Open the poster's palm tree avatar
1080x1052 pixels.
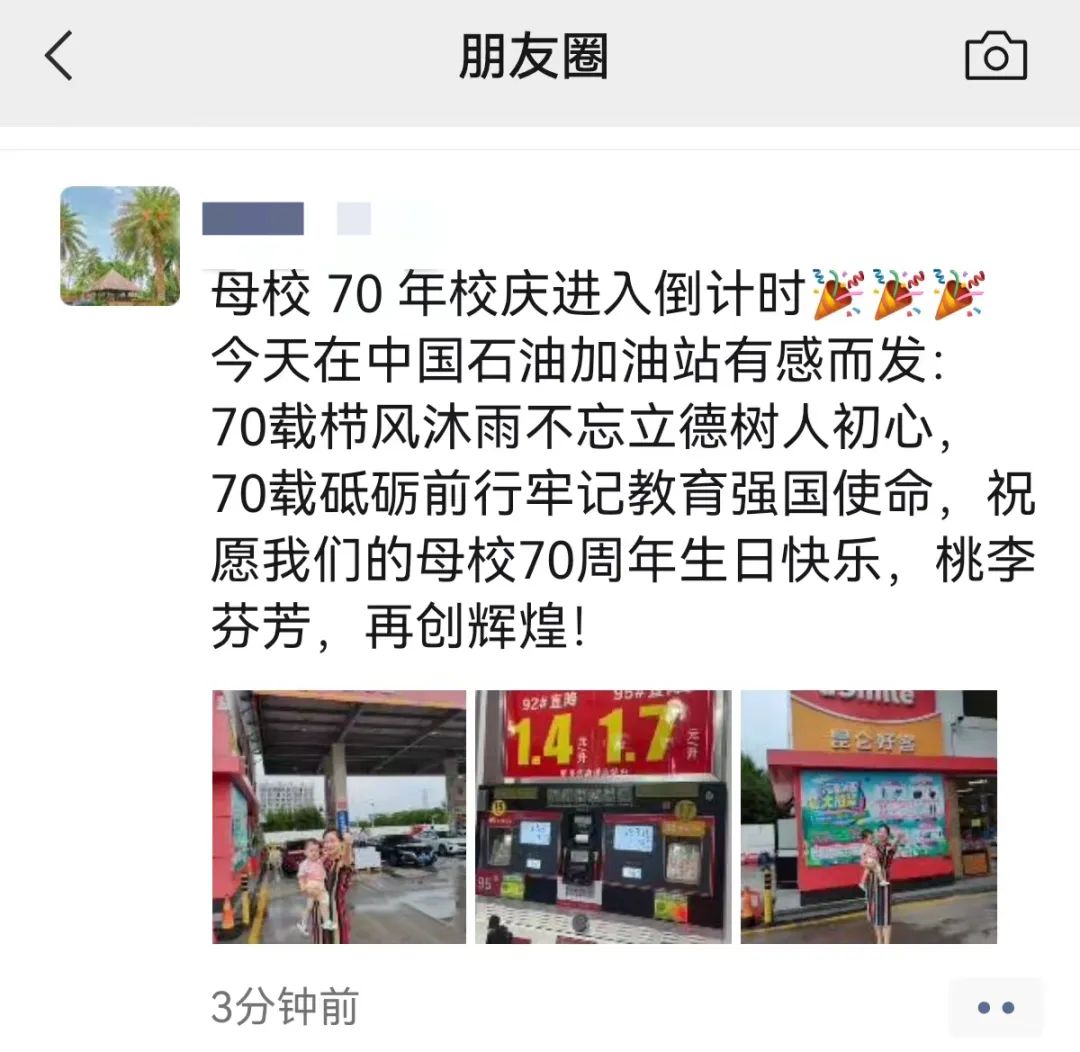click(x=120, y=246)
